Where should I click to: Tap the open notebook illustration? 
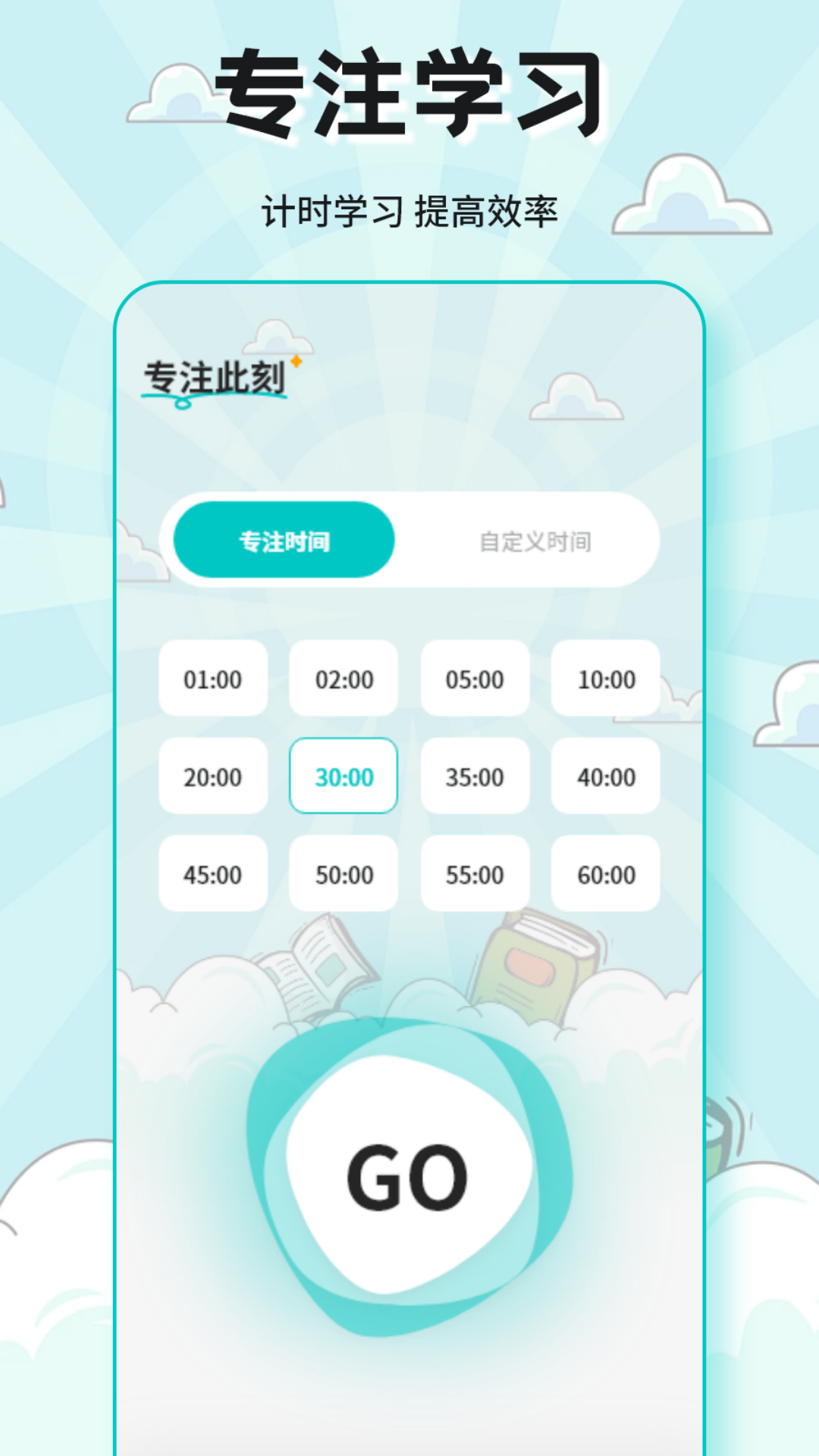click(x=311, y=963)
